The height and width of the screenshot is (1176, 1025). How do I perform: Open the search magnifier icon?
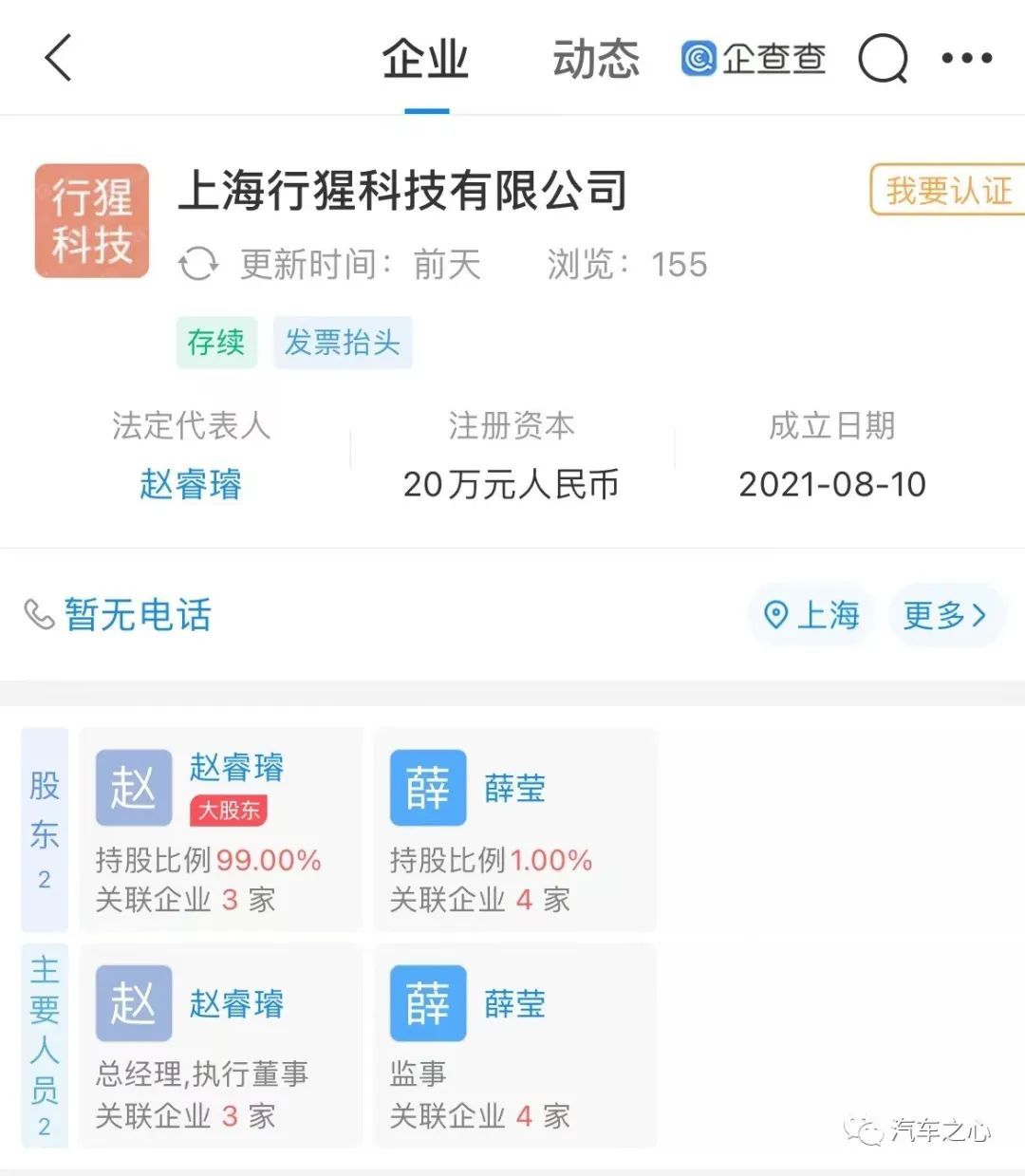pos(883,59)
